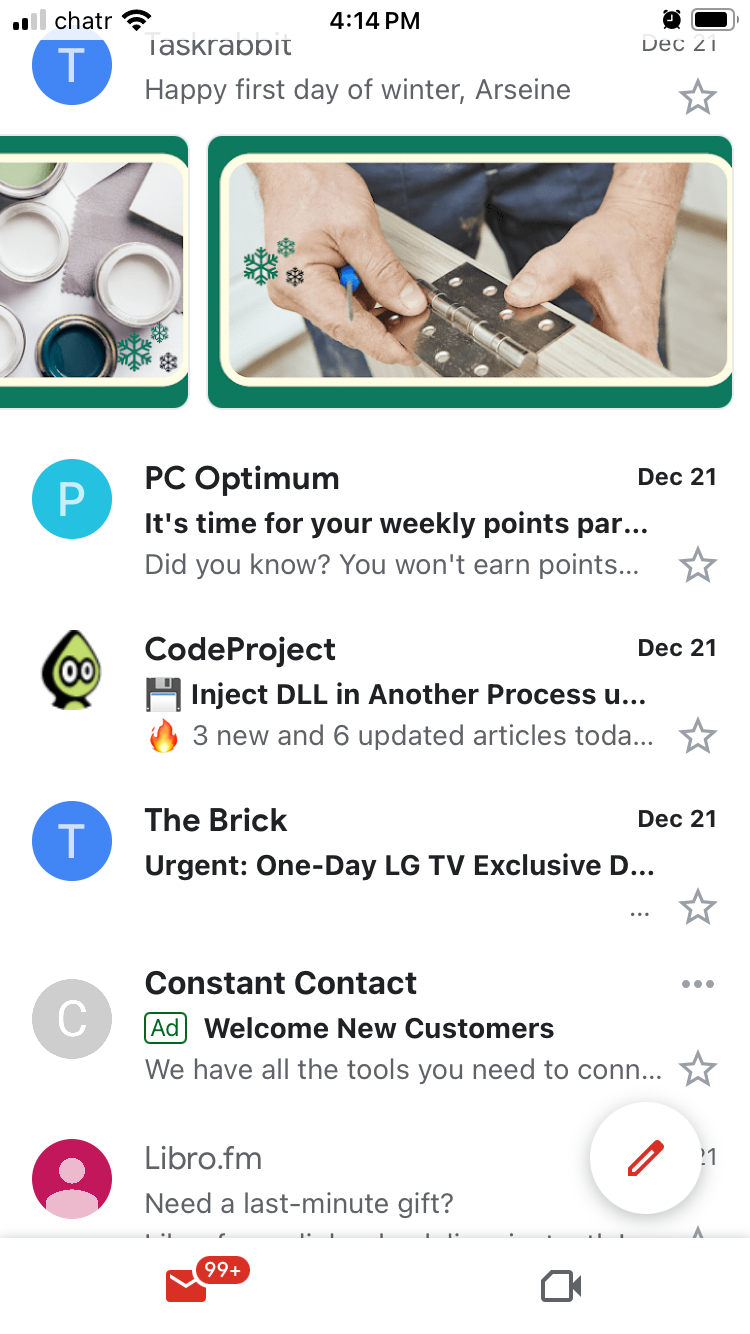
Task: Star The Brick email
Action: coord(697,908)
